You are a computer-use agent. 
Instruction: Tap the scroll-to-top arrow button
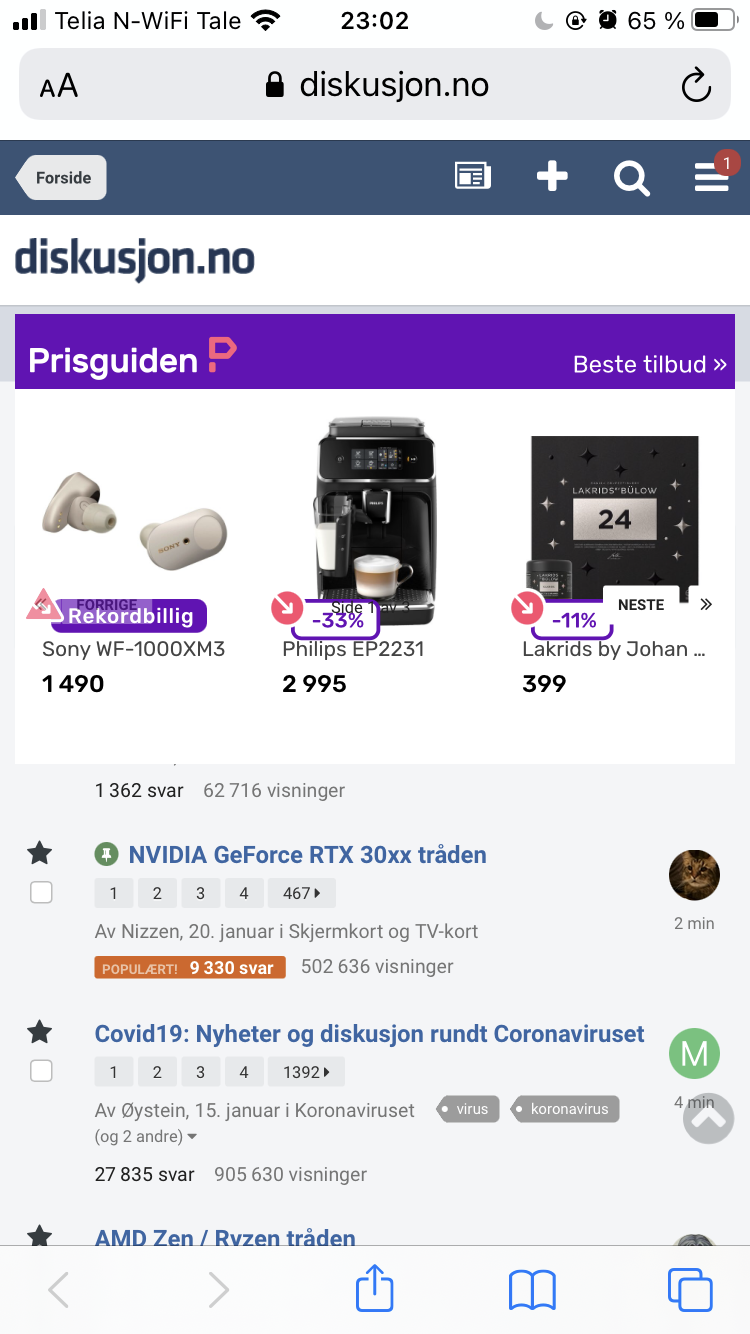coord(708,1118)
